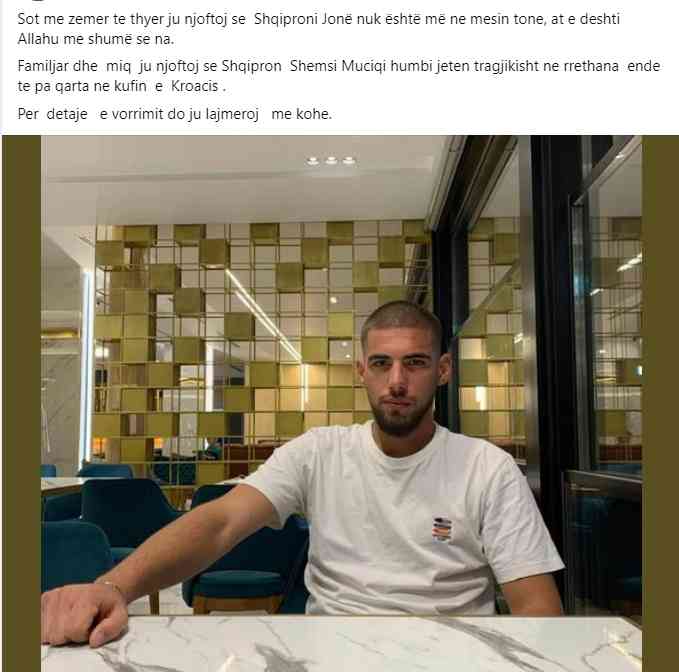Open the post's photo in full view
This screenshot has width=679, height=672.
(x=340, y=400)
